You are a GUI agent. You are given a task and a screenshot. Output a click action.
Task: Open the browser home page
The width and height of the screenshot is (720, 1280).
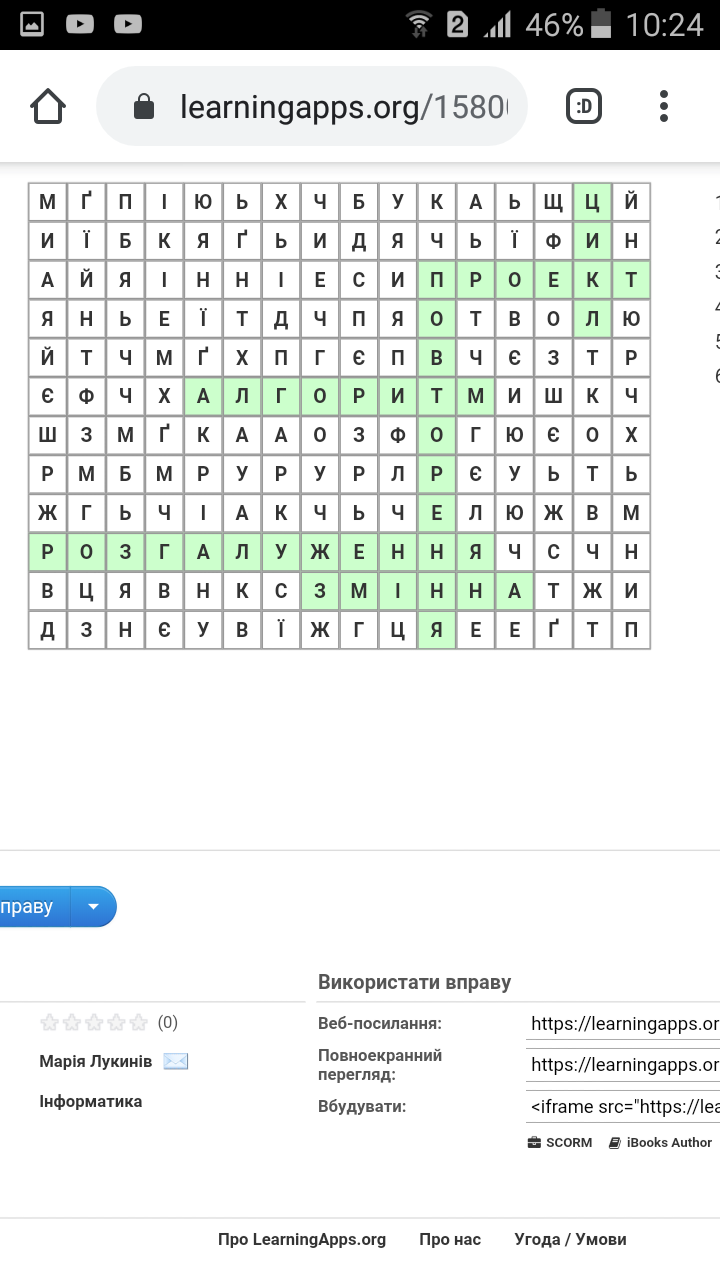48,106
